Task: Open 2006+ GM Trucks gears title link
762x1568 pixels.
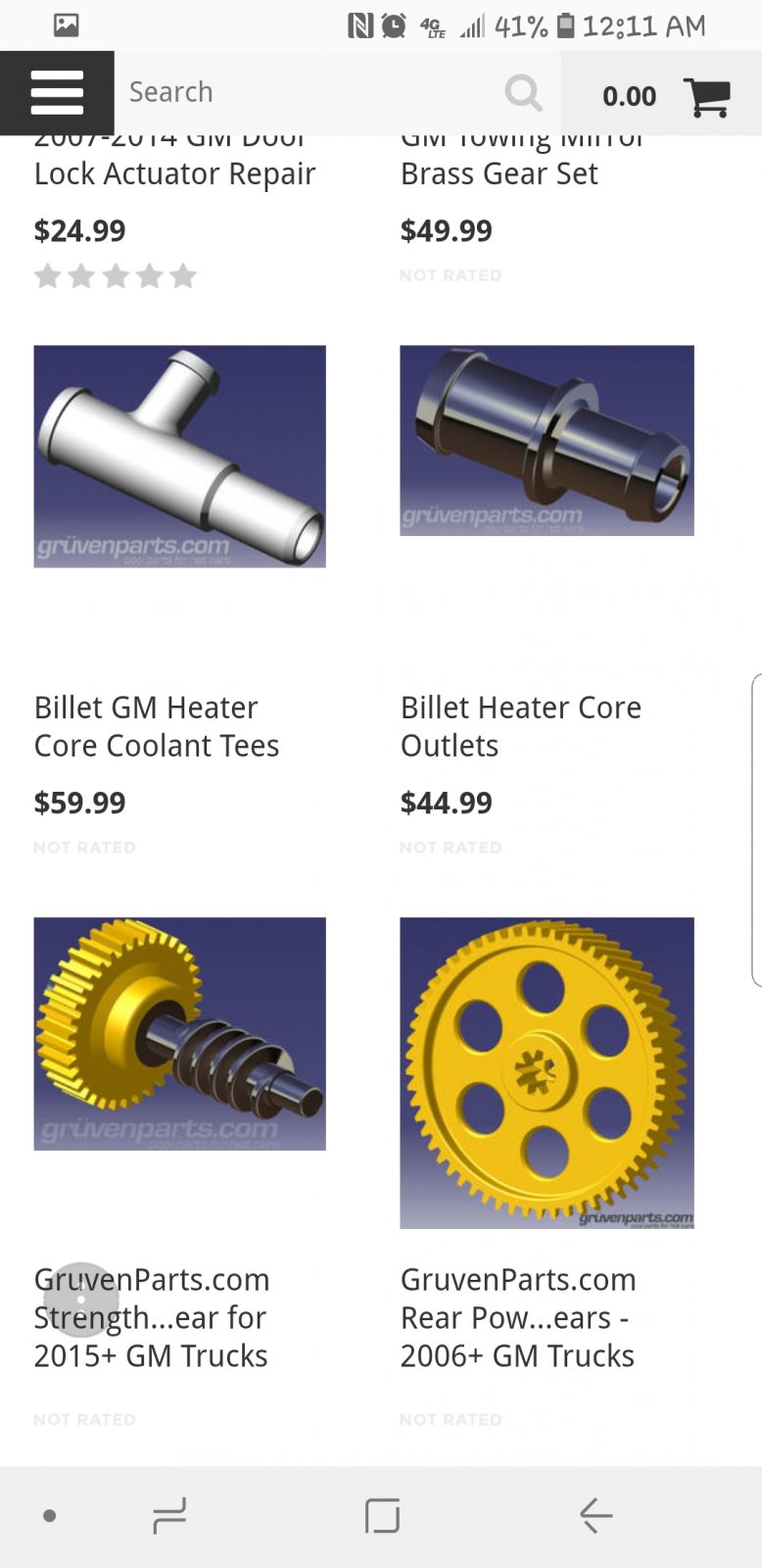Action: pos(517,1317)
